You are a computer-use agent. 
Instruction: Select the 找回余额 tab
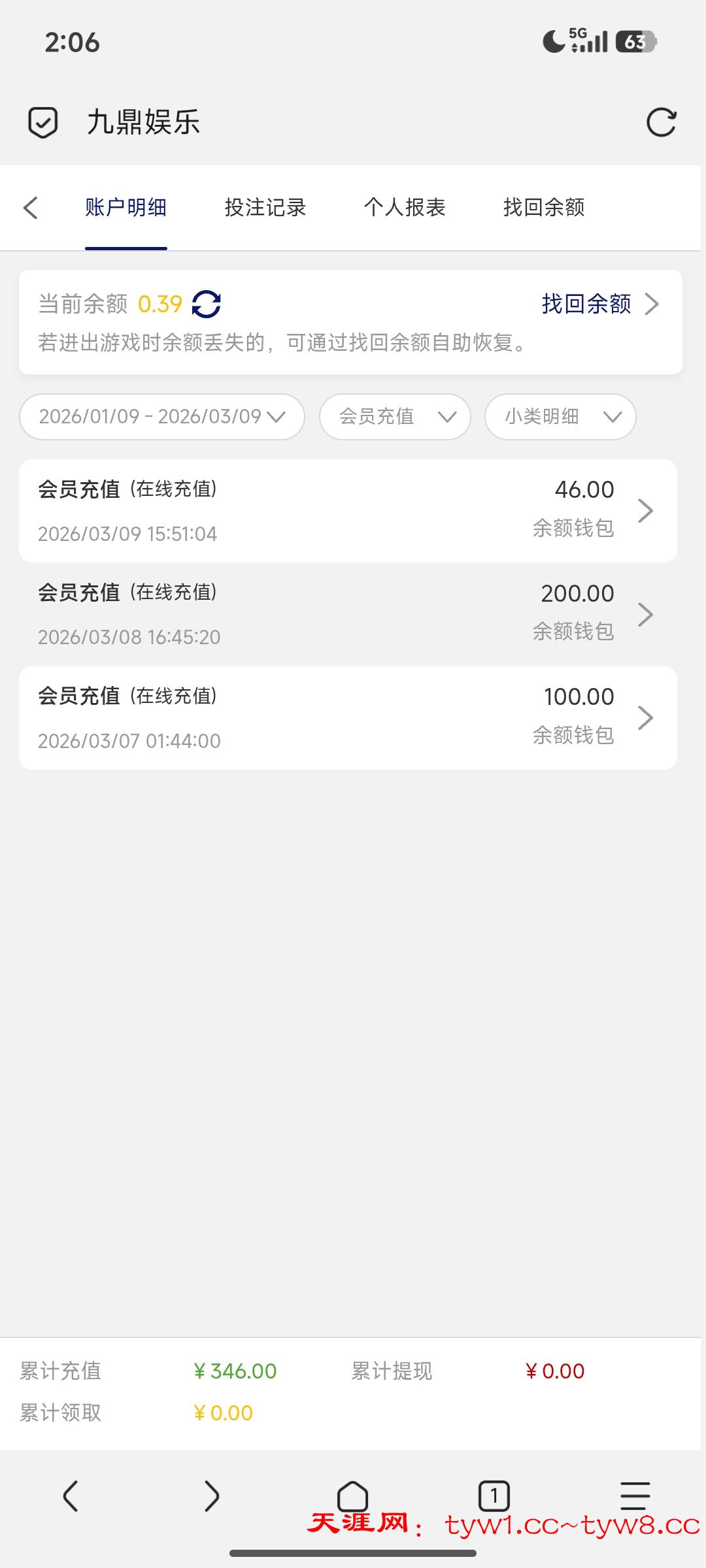[x=544, y=208]
